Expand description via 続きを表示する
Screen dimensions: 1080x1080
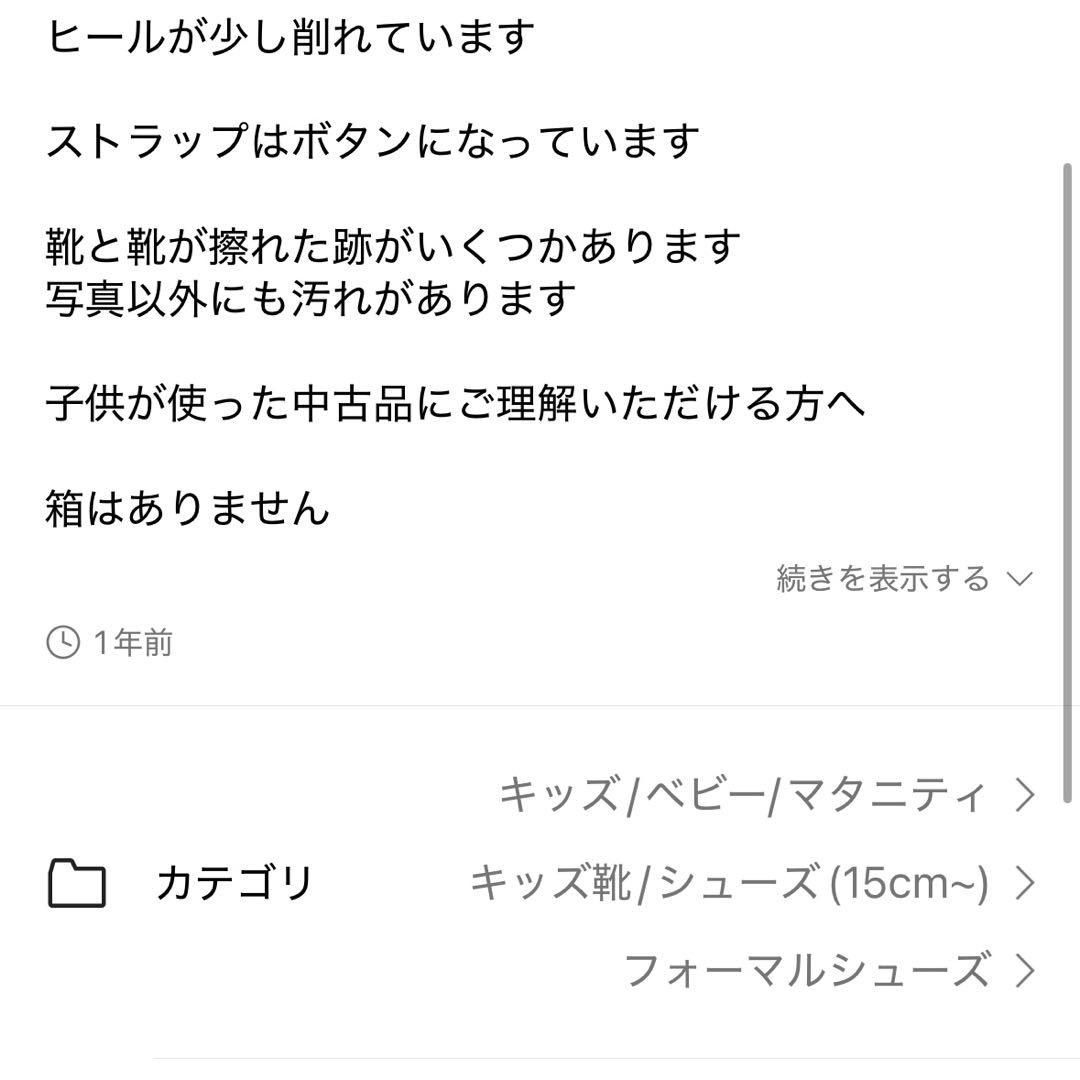tap(904, 579)
